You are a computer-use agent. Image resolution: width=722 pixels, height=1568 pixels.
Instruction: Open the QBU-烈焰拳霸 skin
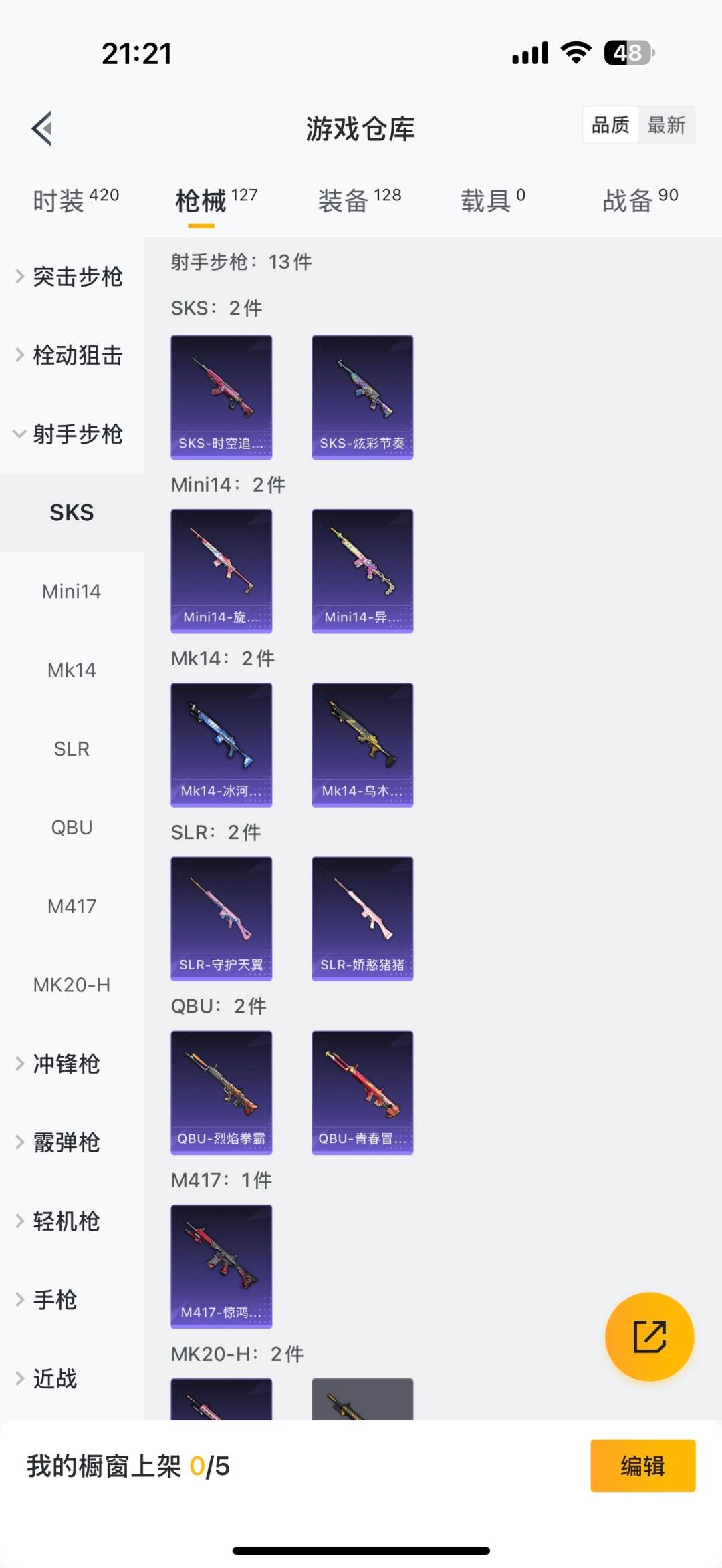pyautogui.click(x=221, y=1092)
